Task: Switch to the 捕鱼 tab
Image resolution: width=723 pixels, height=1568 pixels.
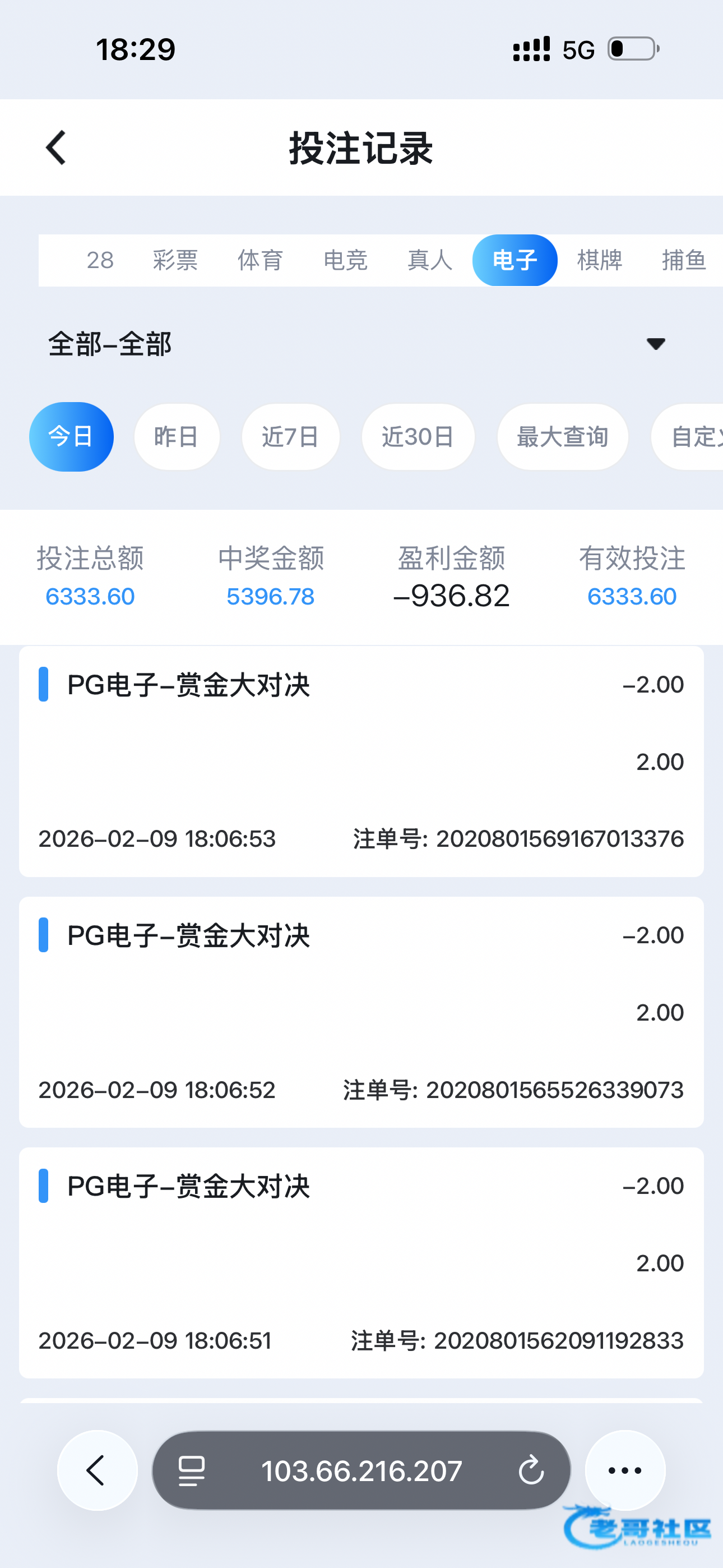Action: click(684, 261)
